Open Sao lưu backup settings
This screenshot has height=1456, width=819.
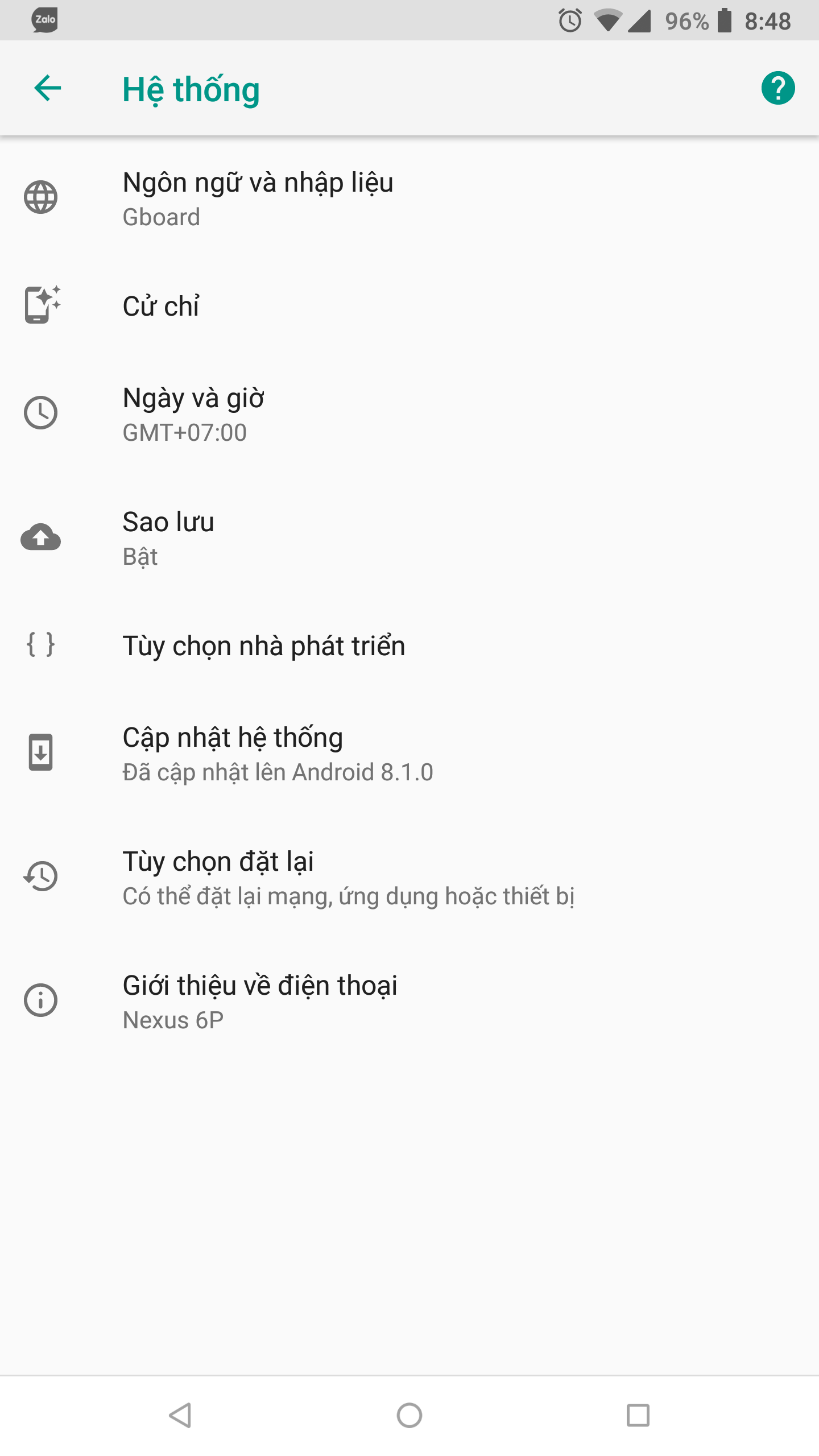tap(168, 537)
